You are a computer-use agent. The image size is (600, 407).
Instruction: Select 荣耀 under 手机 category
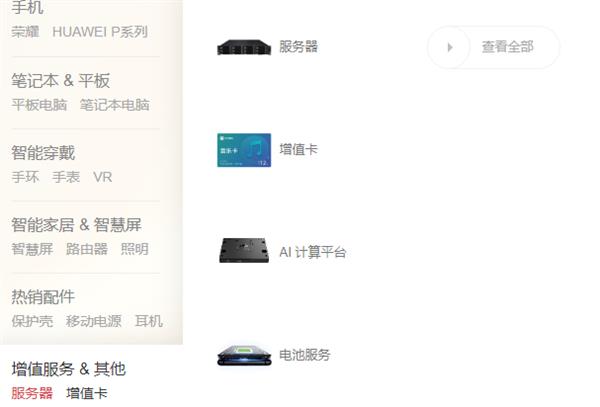[x=25, y=32]
